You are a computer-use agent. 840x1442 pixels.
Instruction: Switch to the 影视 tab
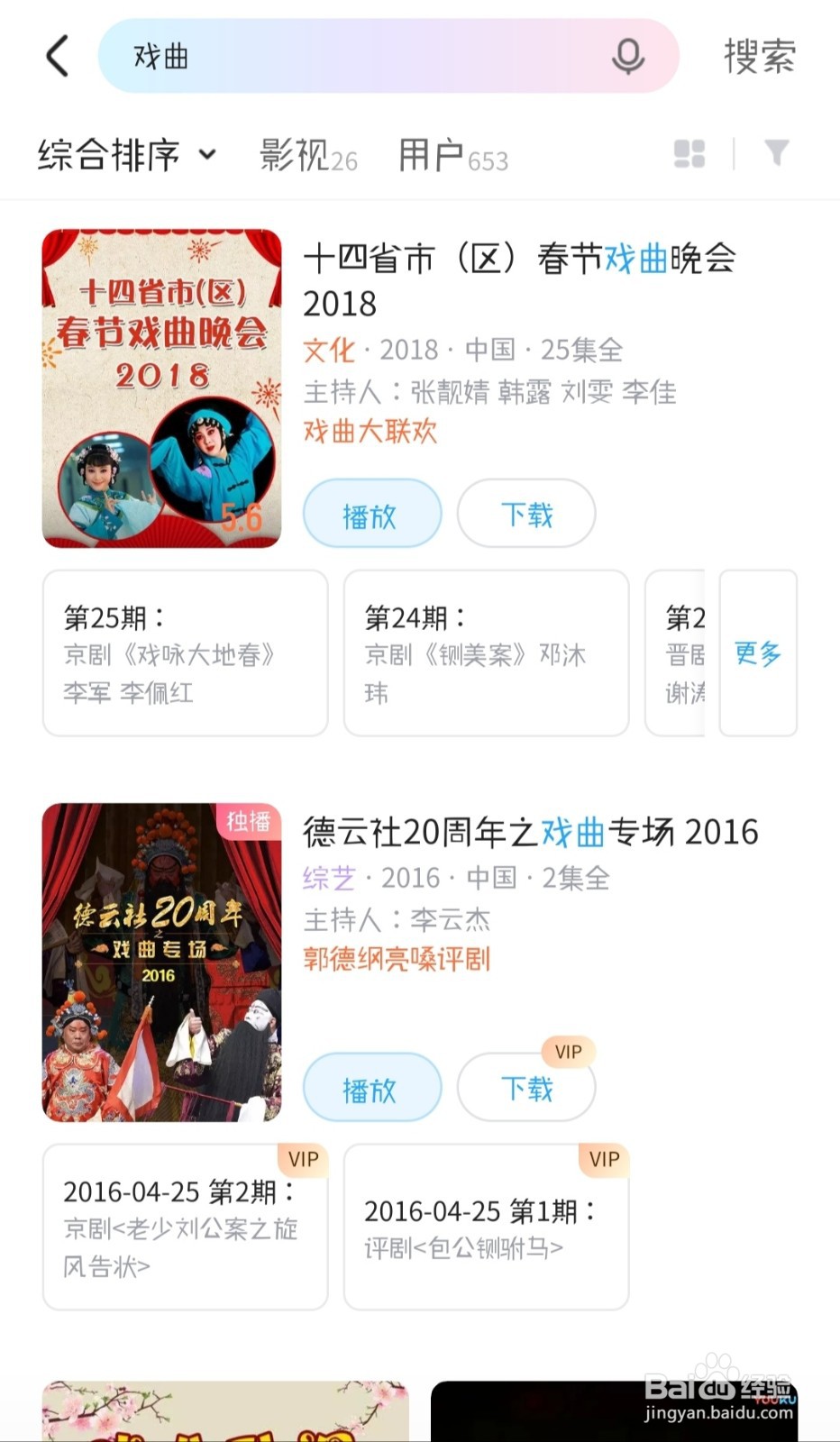(308, 156)
